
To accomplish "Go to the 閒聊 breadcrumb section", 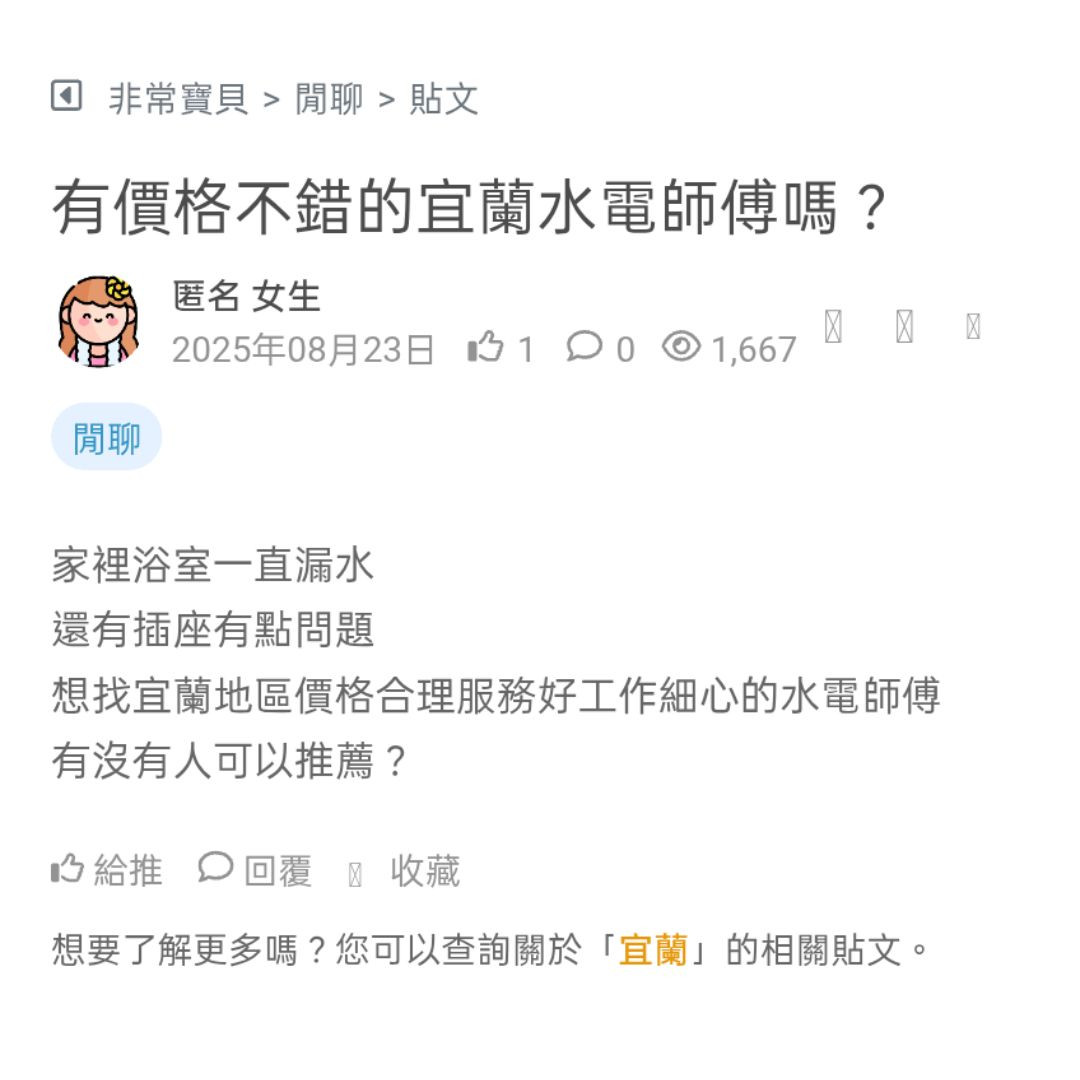I will 329,99.
